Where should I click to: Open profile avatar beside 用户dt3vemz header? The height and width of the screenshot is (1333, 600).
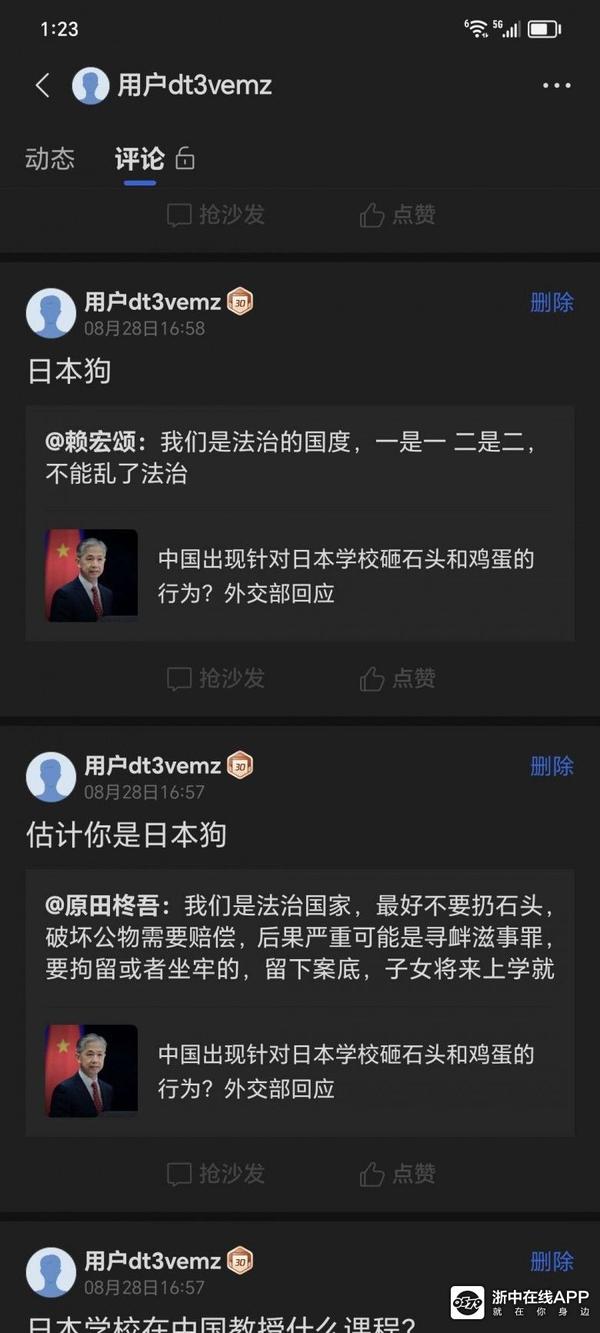[x=91, y=86]
